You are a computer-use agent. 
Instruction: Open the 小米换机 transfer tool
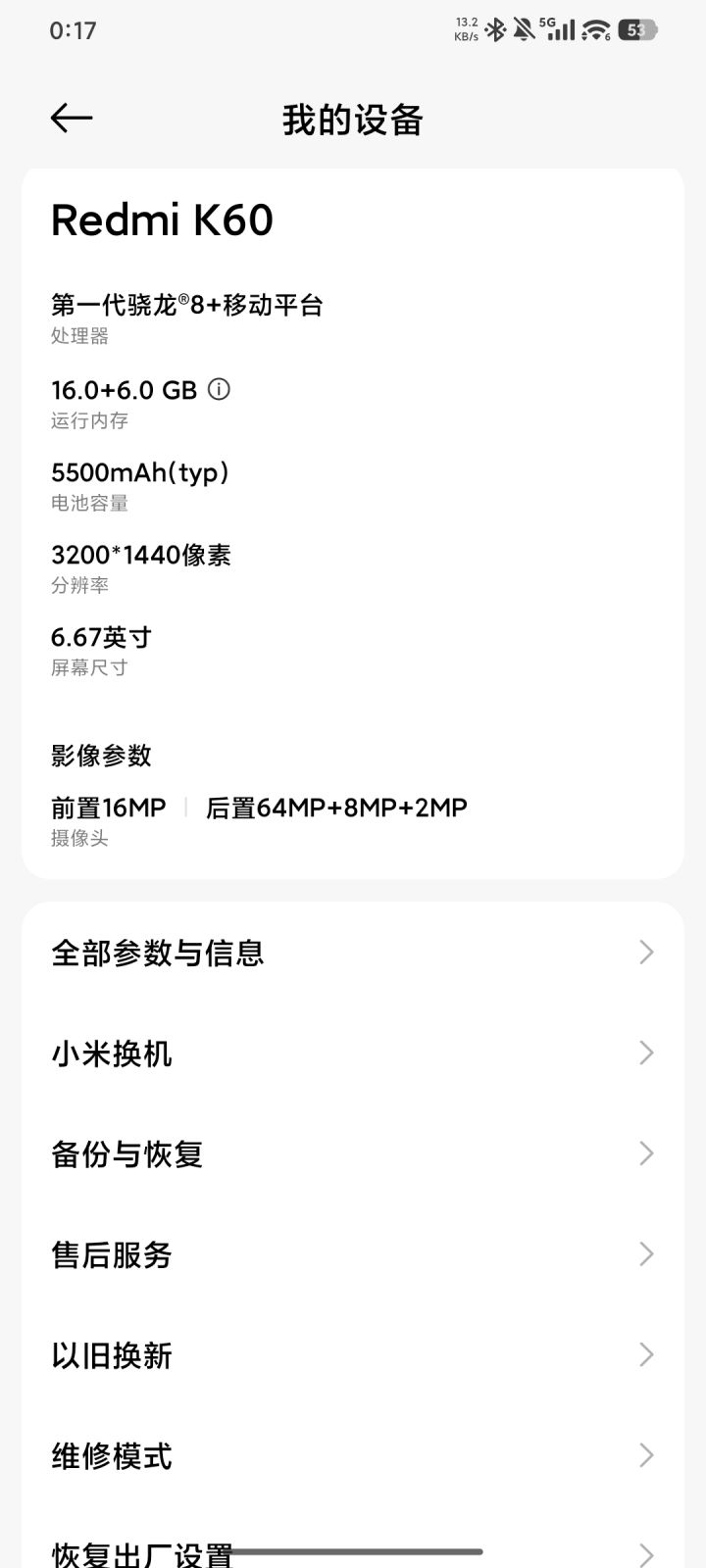pyautogui.click(x=353, y=1053)
